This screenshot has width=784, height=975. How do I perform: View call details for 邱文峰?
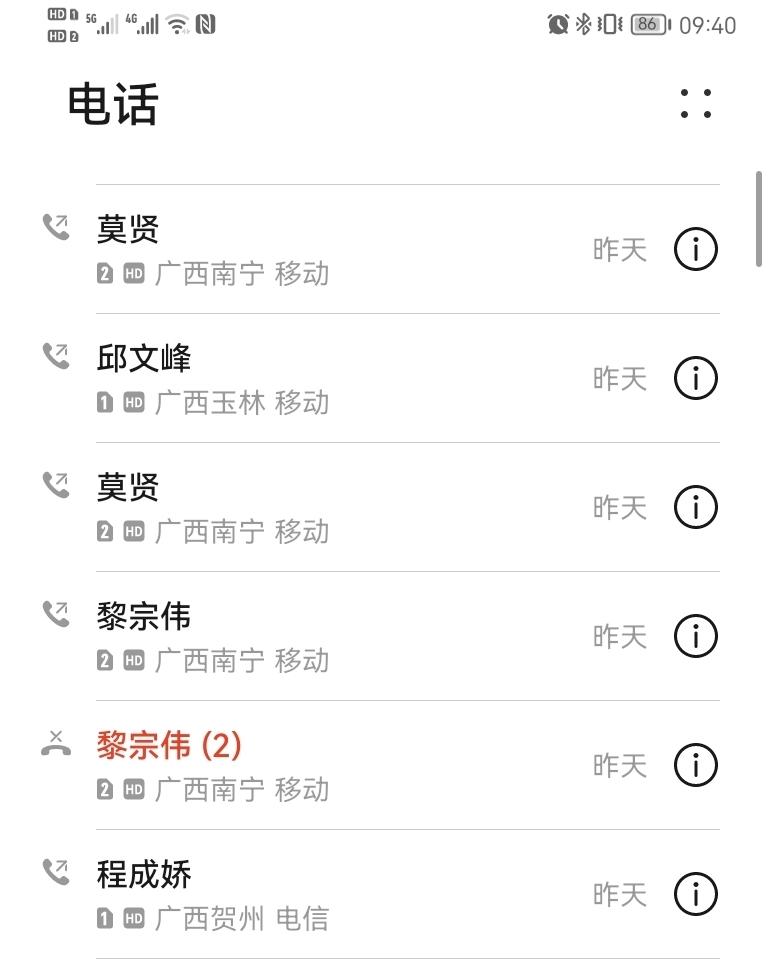point(696,378)
